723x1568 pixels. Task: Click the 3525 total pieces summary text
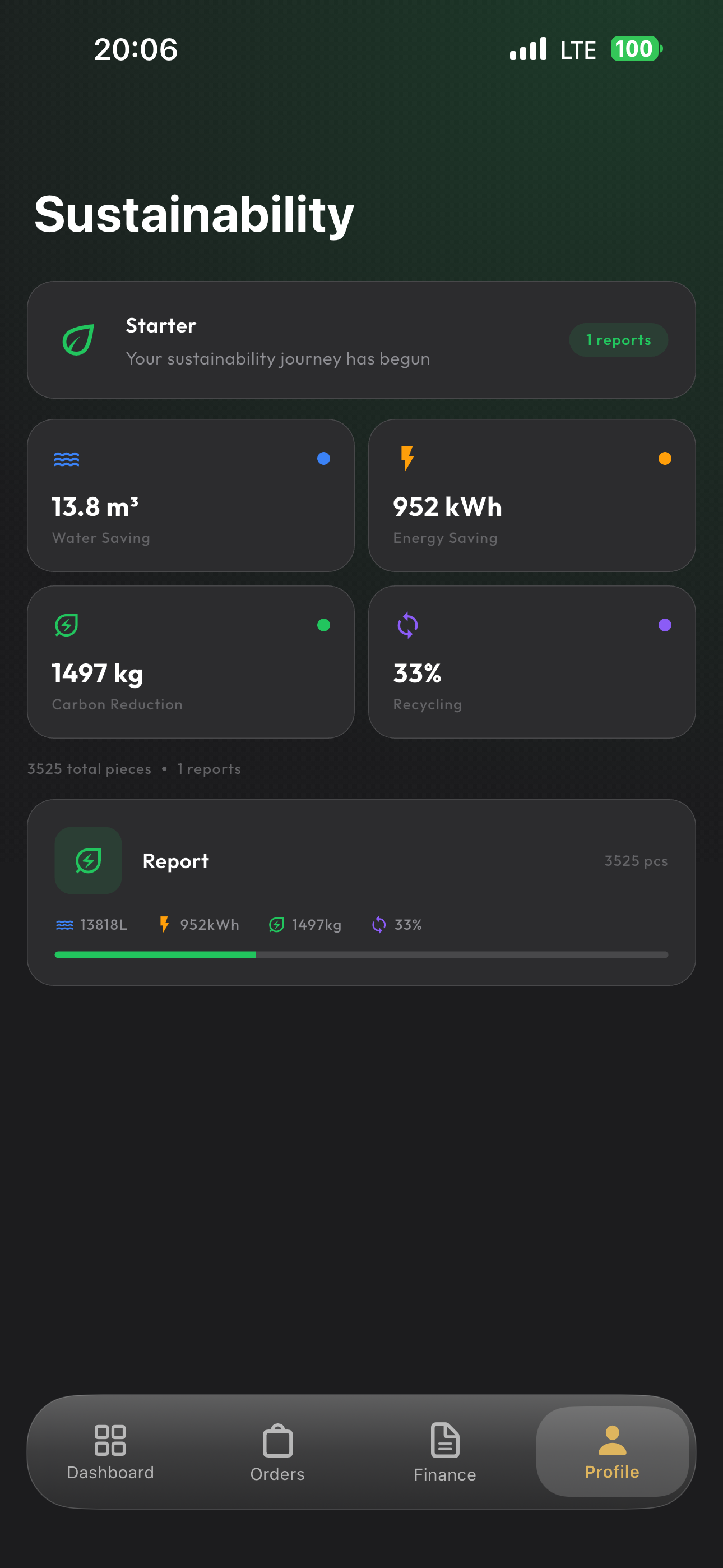click(88, 769)
